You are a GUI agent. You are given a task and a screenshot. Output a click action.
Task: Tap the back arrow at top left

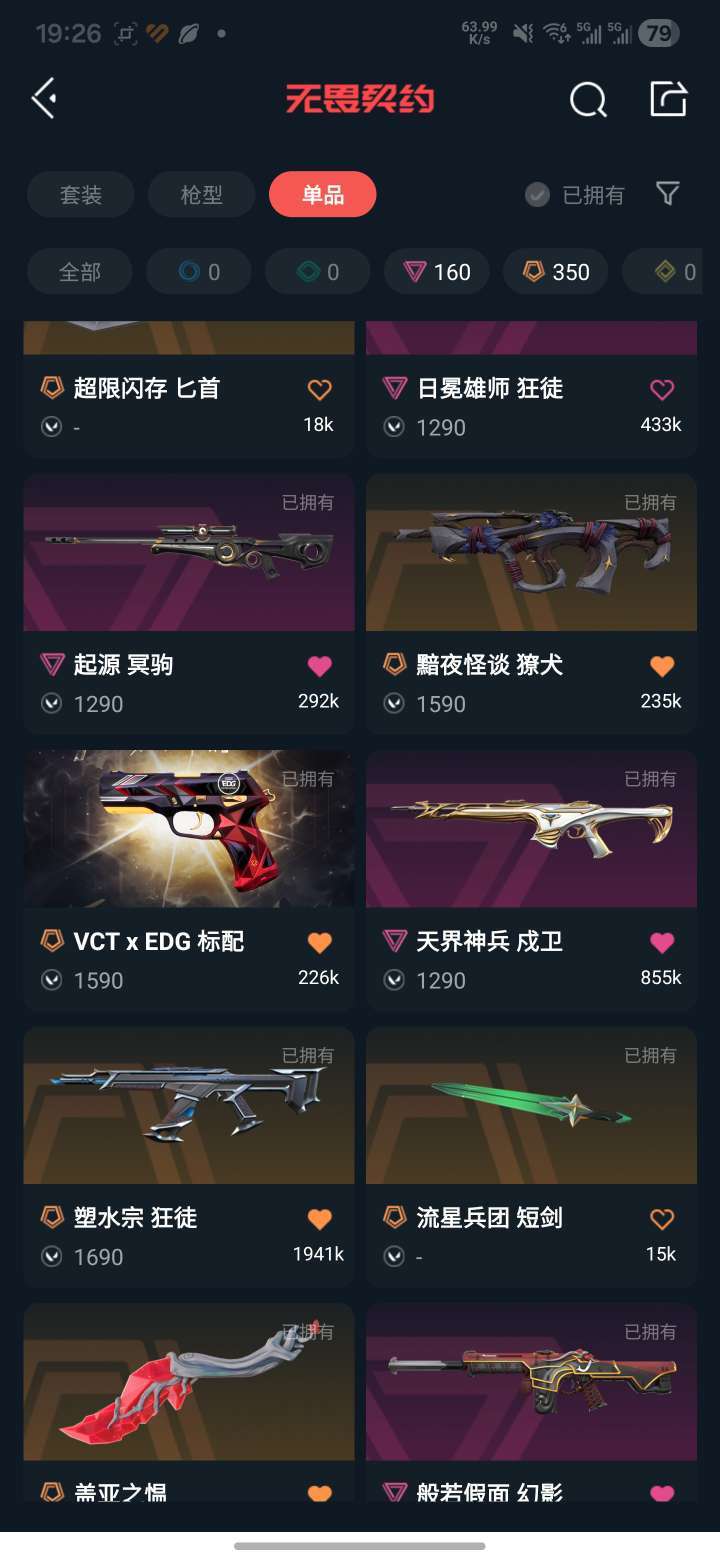[42, 99]
